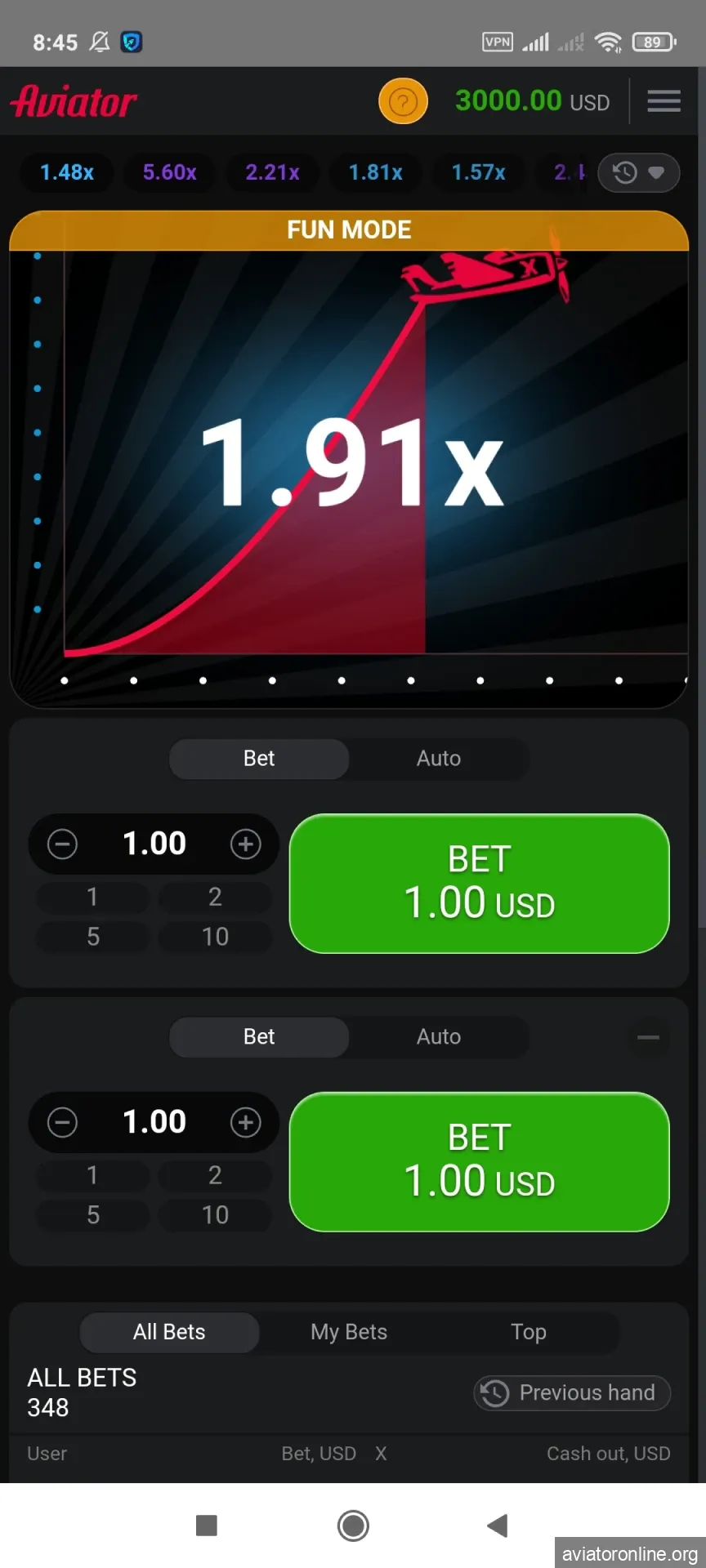Switch first panel to Auto mode

click(x=439, y=759)
